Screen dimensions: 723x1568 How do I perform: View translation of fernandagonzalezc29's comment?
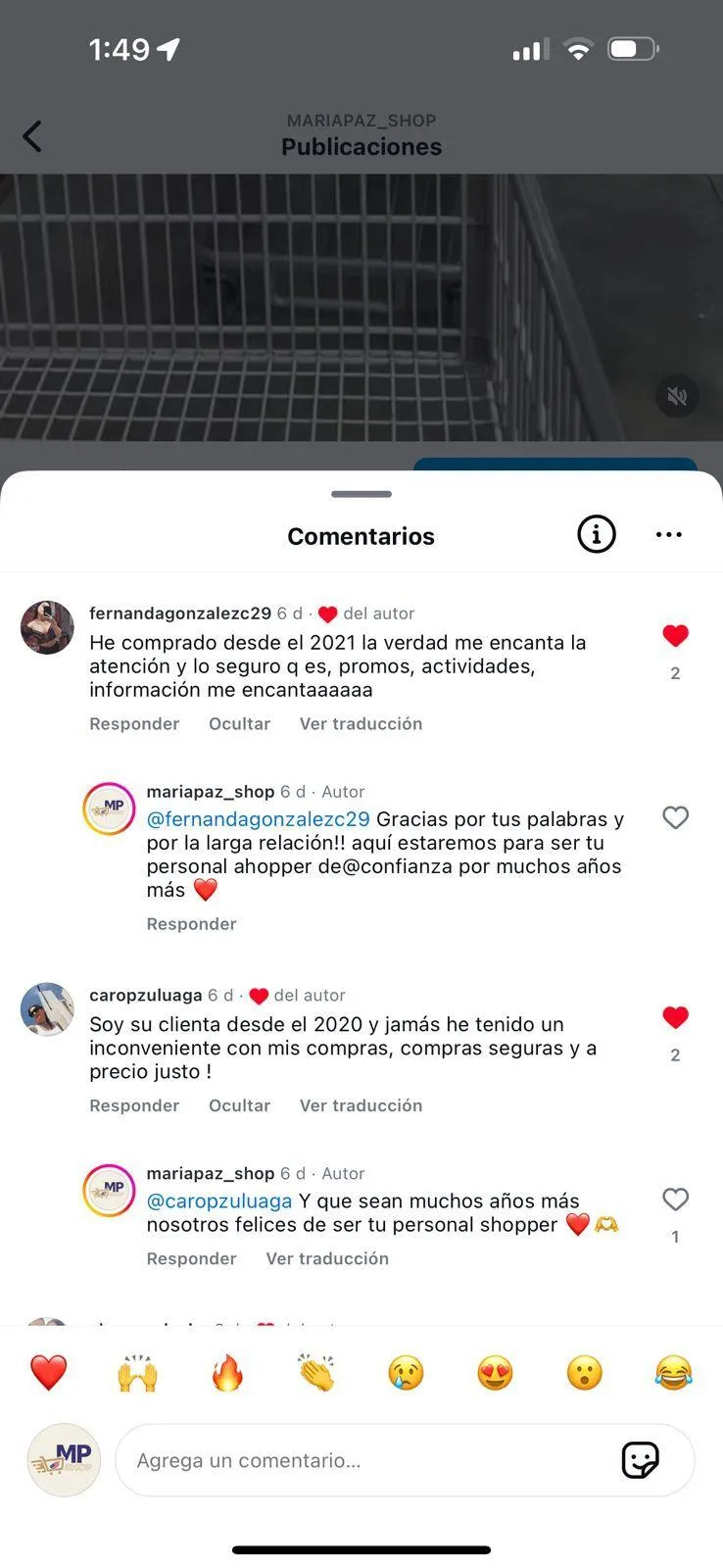(x=361, y=724)
